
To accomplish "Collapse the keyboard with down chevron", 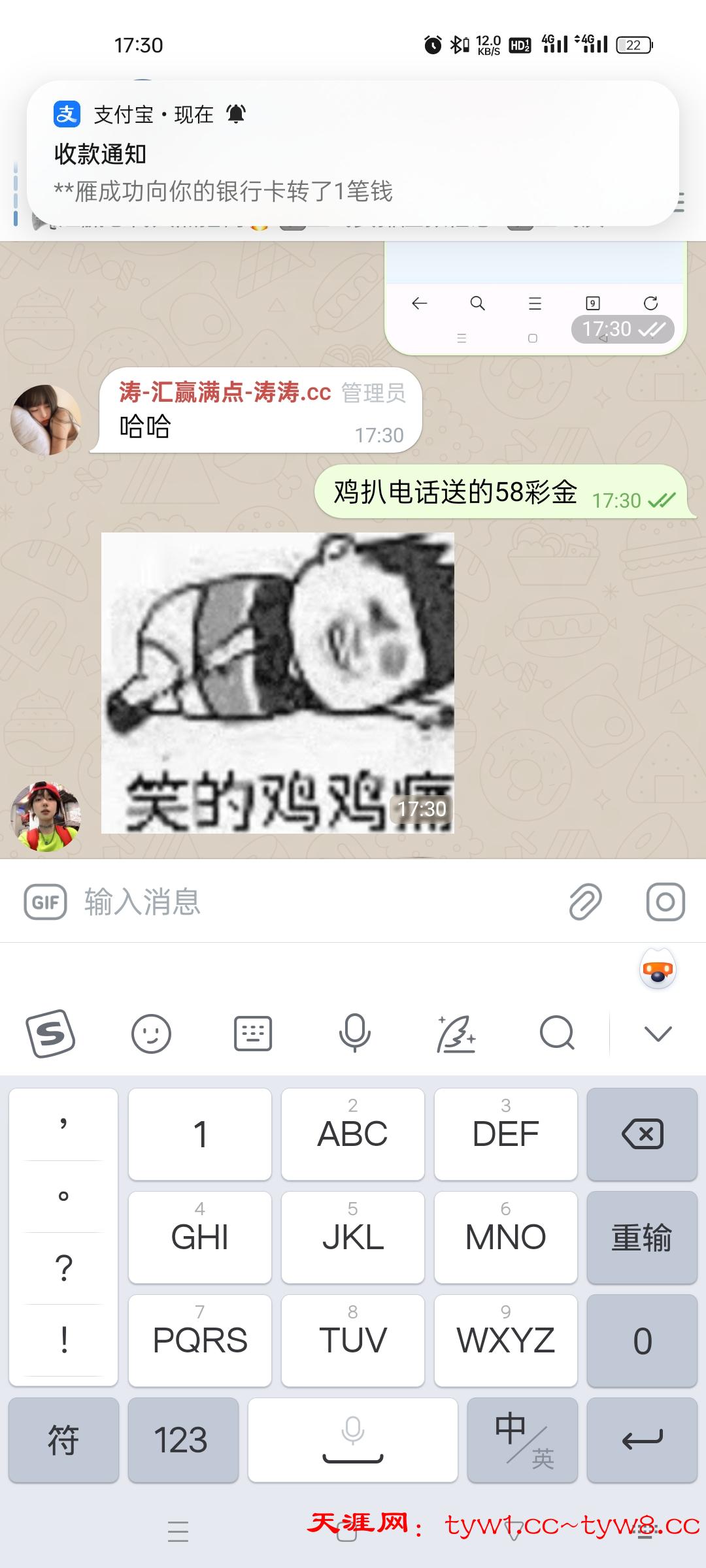I will tap(658, 1034).
